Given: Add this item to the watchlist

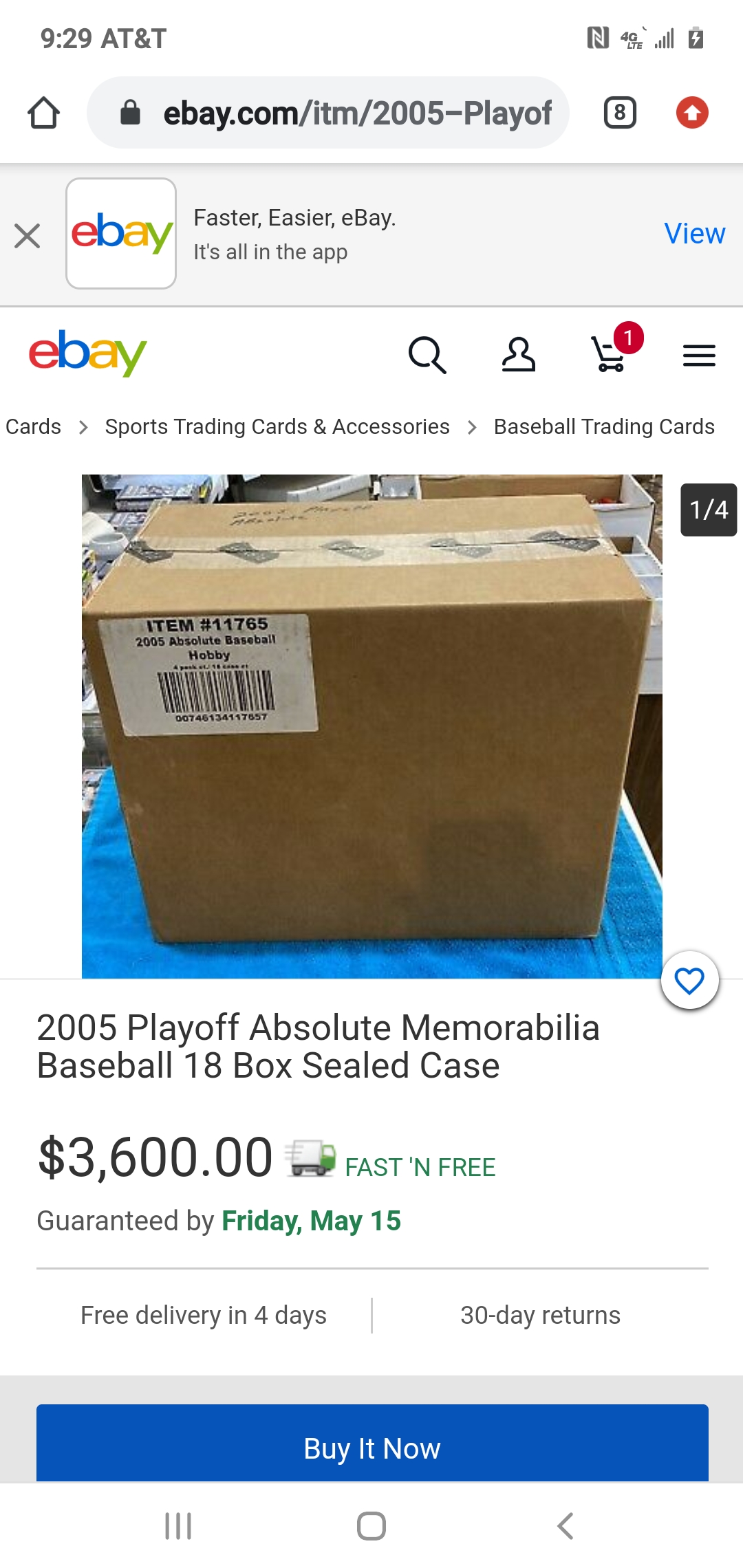Looking at the screenshot, I should coord(689,980).
